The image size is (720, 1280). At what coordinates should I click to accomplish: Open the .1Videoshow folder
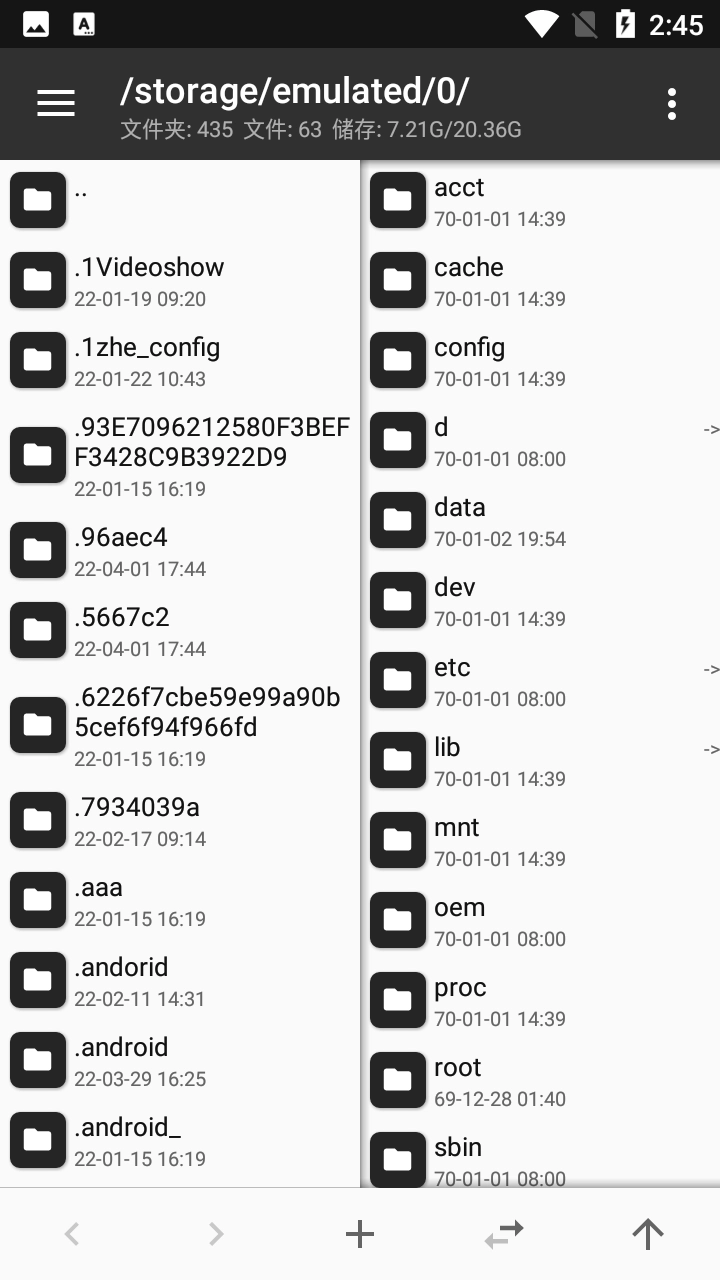pyautogui.click(x=180, y=280)
